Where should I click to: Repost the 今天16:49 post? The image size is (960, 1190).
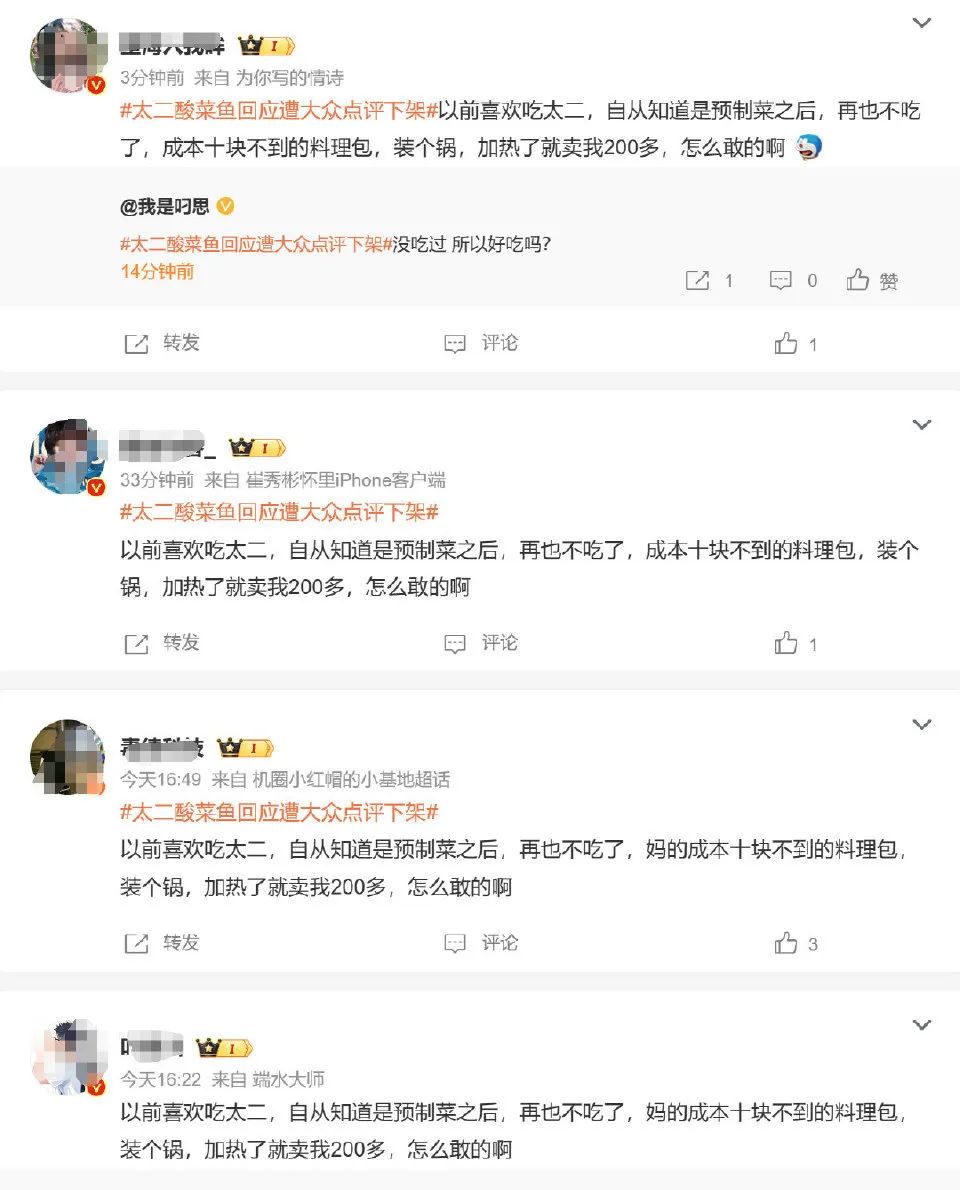coord(162,943)
